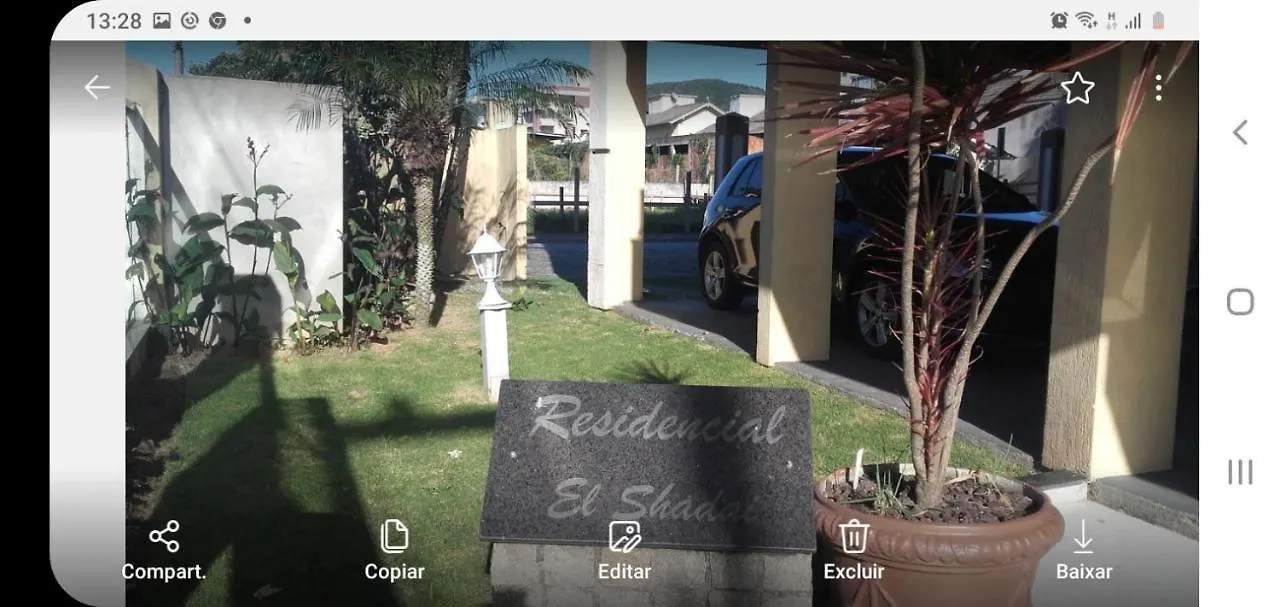
Task: Open the three-dot overflow menu
Action: pyautogui.click(x=1158, y=88)
